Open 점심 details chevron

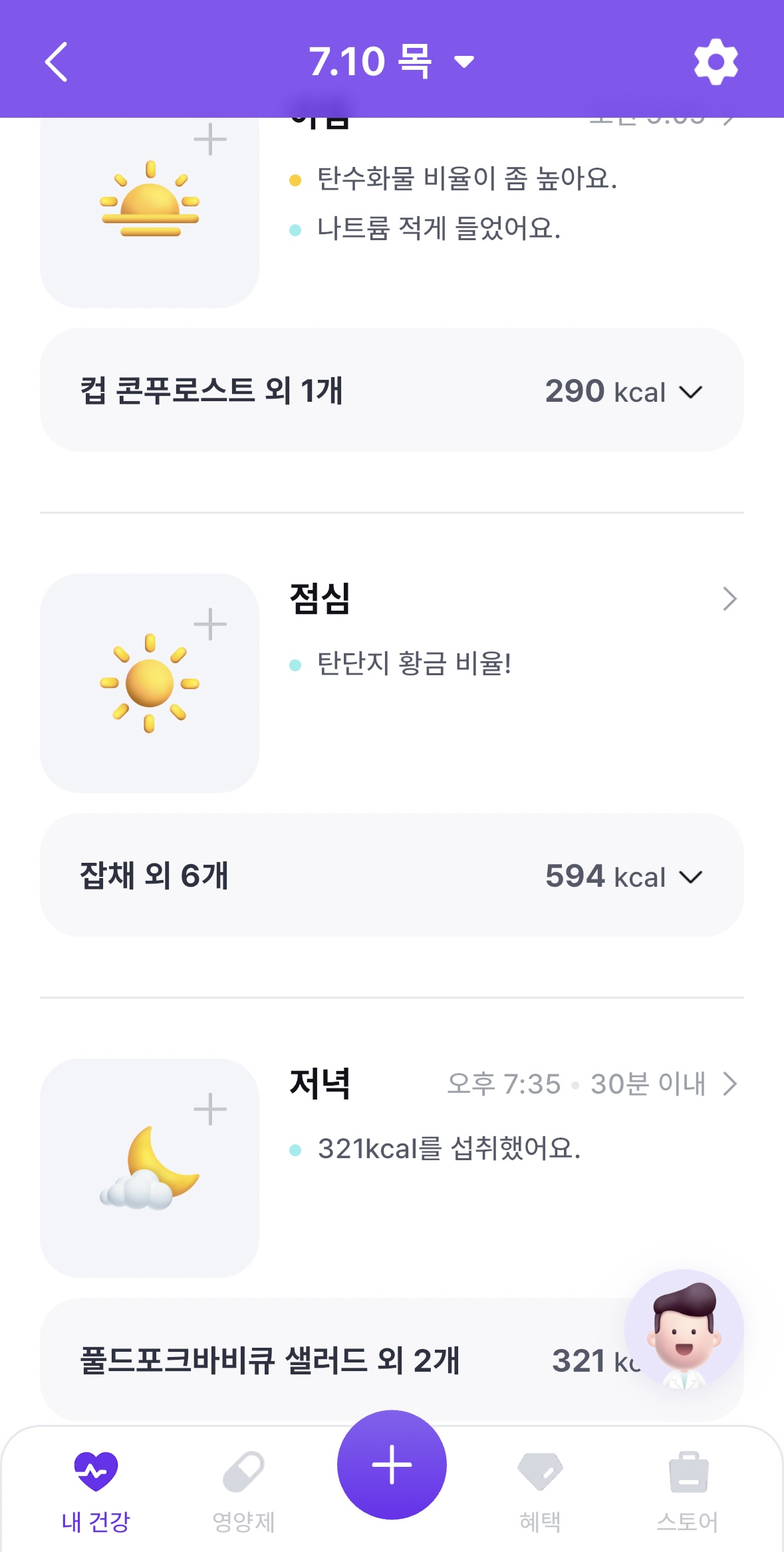click(729, 599)
